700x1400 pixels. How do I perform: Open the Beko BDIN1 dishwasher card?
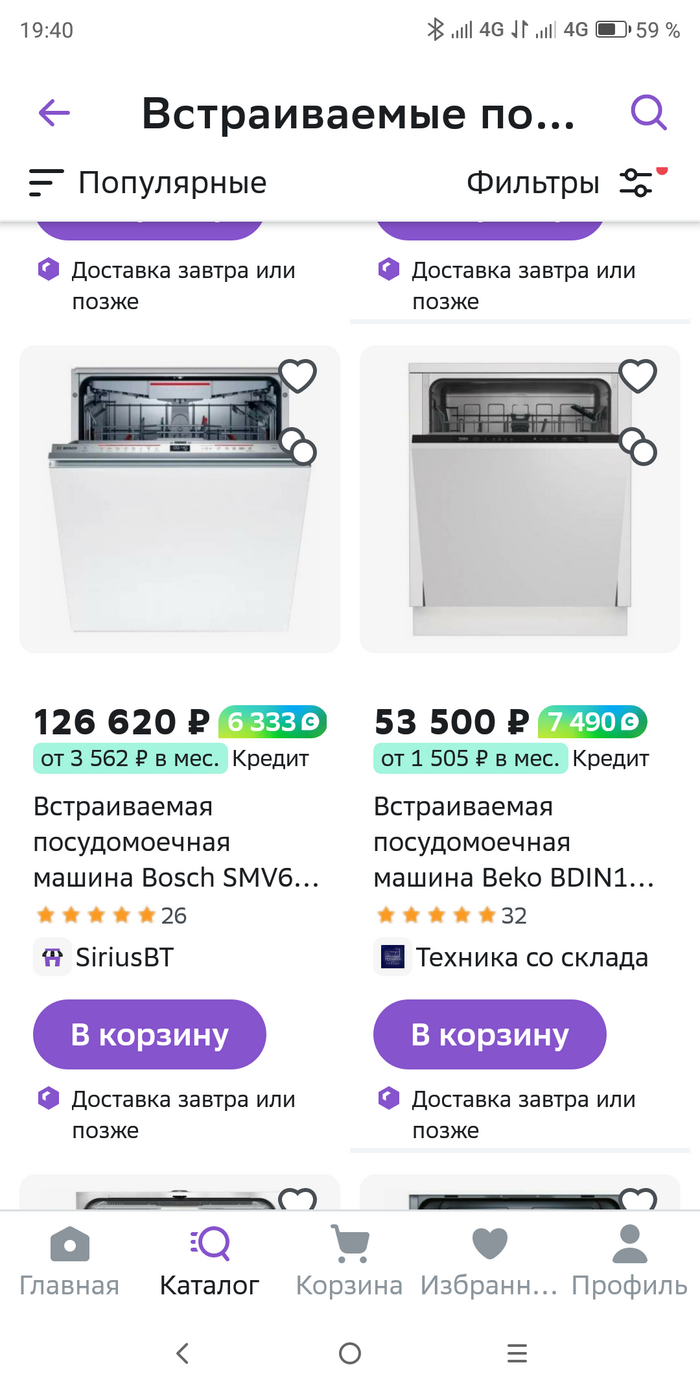point(518,841)
